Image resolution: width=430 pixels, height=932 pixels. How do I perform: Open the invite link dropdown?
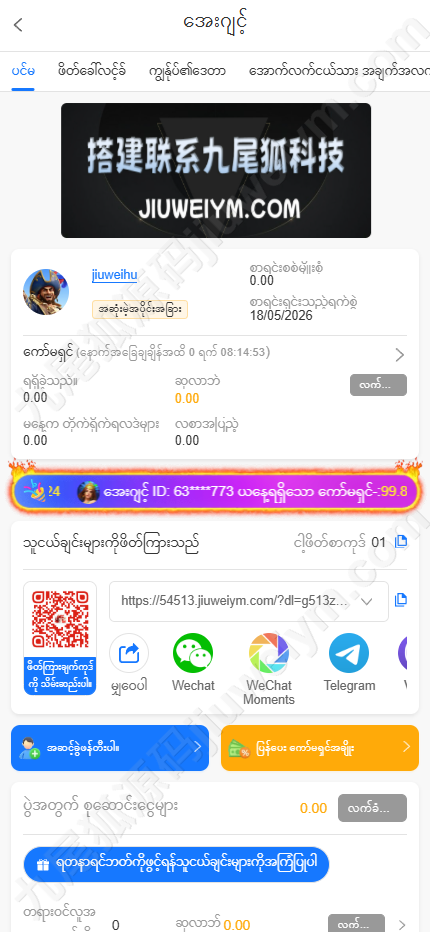[x=367, y=601]
